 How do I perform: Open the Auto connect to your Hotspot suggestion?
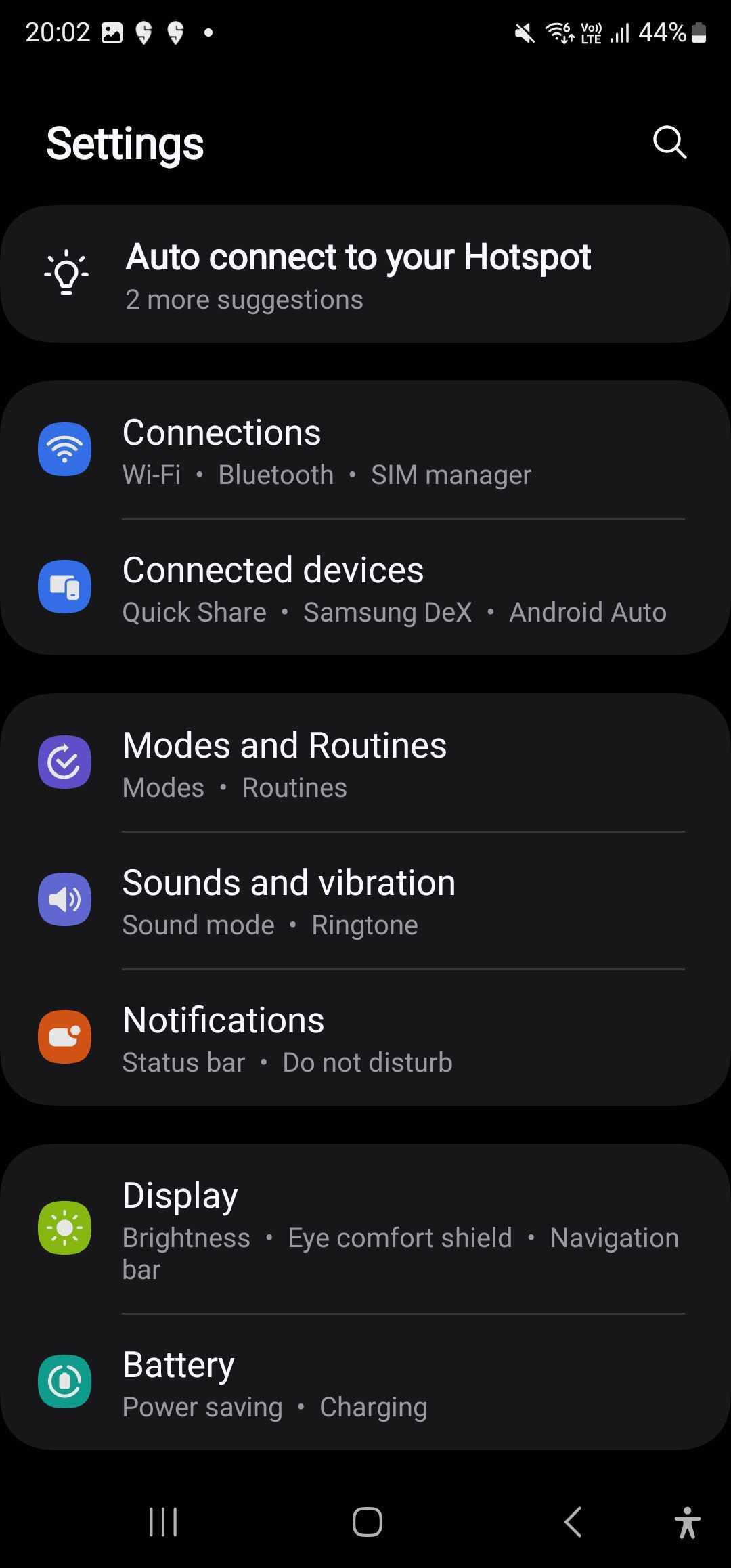[x=365, y=274]
